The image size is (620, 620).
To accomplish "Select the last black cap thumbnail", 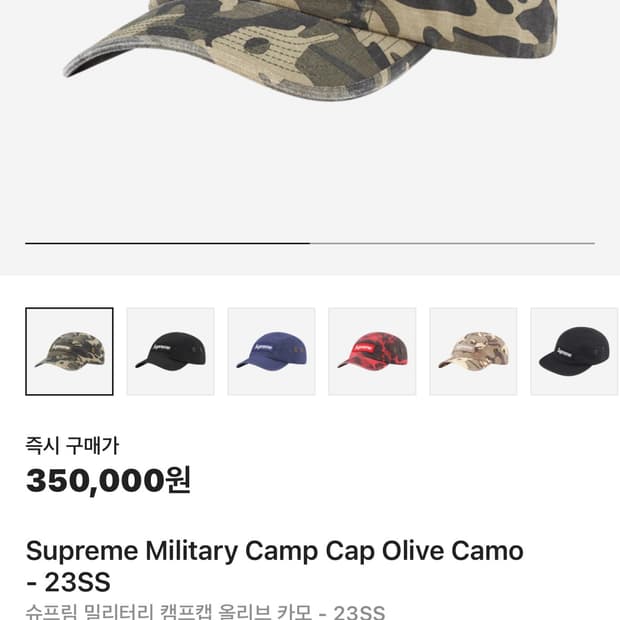I will pyautogui.click(x=574, y=351).
